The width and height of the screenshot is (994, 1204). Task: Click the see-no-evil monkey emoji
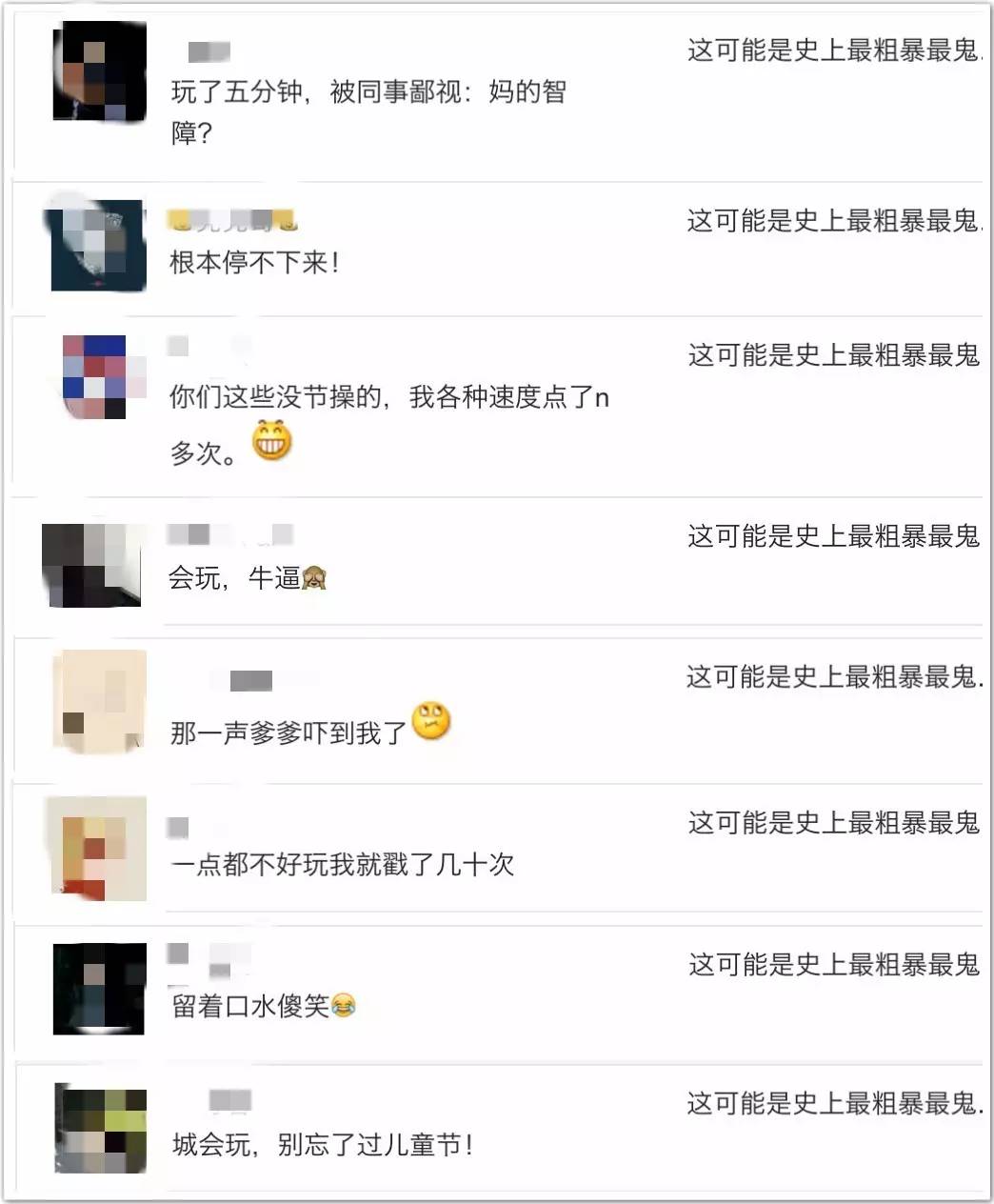[x=312, y=575]
